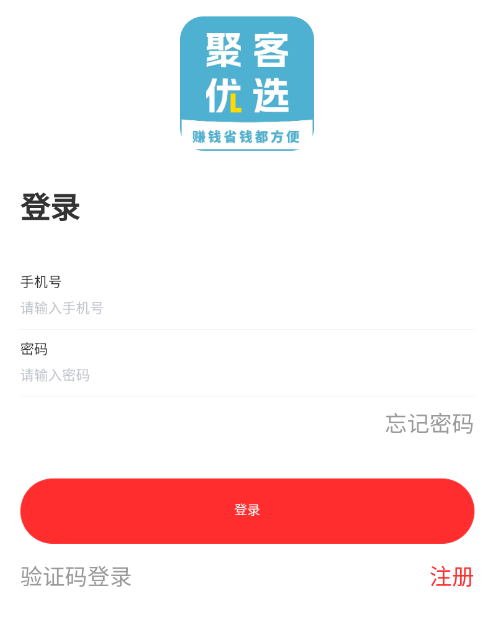Open the 忘记密码 forgot password link
The height and width of the screenshot is (630, 503).
[x=429, y=423]
